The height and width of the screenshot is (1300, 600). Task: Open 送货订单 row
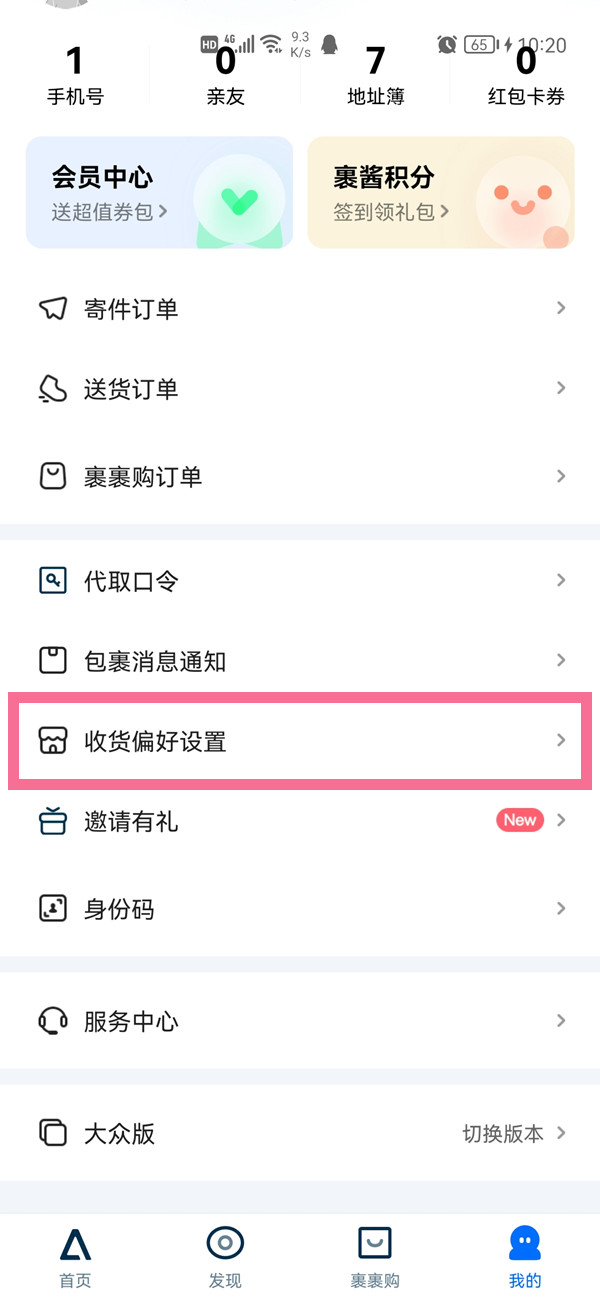pyautogui.click(x=300, y=388)
